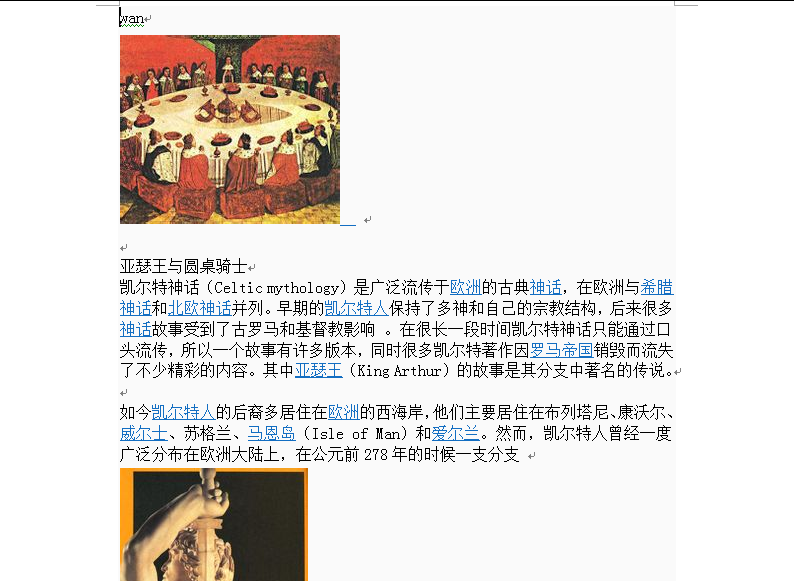Viewport: 794px width, 581px height.
Task: Open the 北欧神话 hyperlink
Action: click(199, 308)
